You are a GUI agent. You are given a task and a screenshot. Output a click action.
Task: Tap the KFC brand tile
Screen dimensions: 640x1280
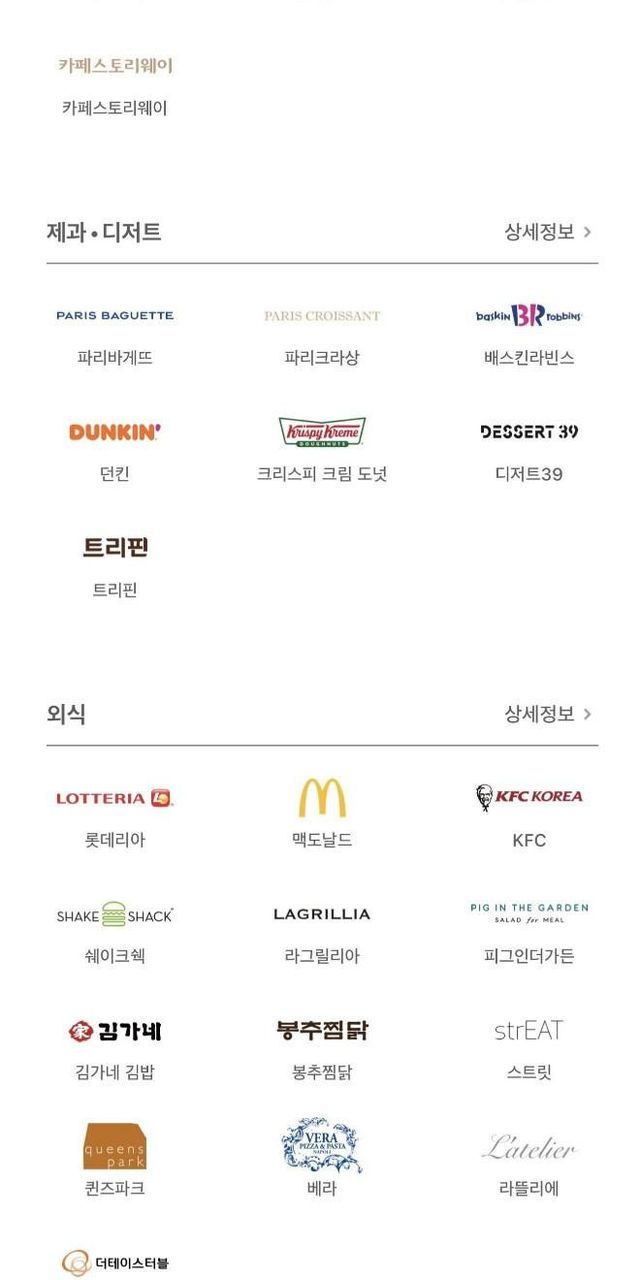pyautogui.click(x=529, y=817)
